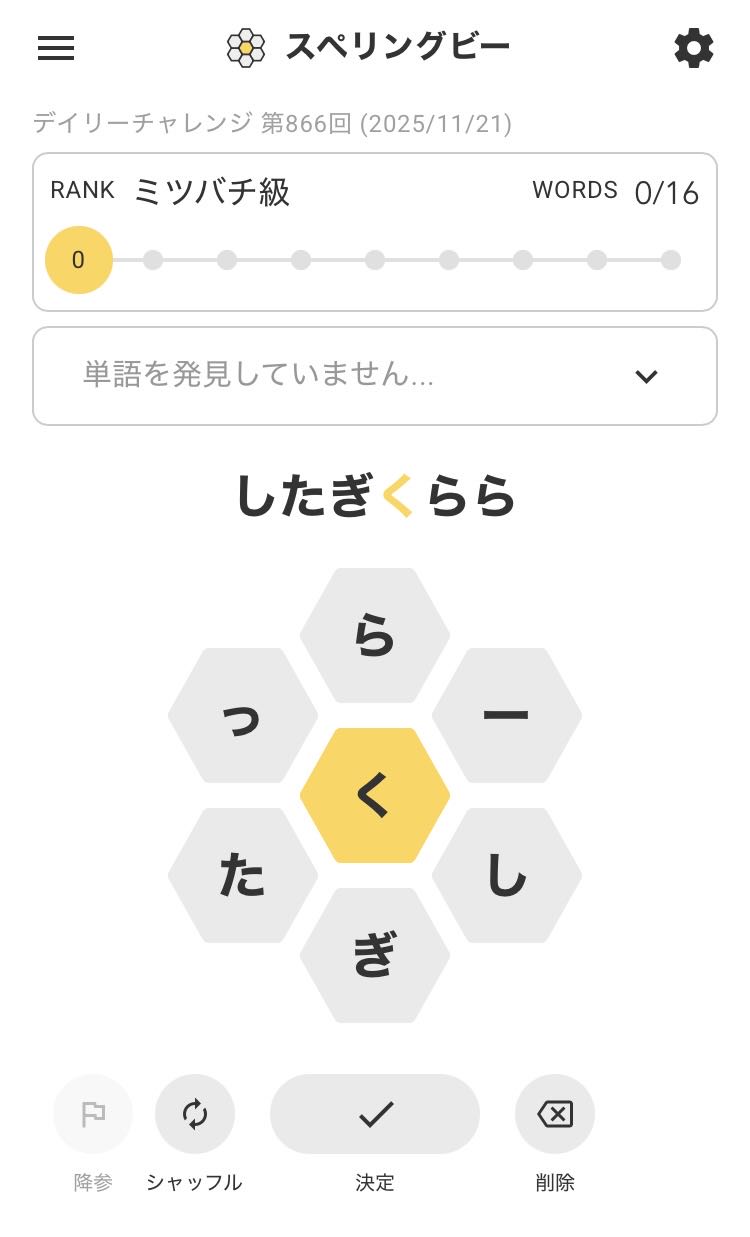
Task: Tap the ら letter hexagon
Action: [x=375, y=636]
